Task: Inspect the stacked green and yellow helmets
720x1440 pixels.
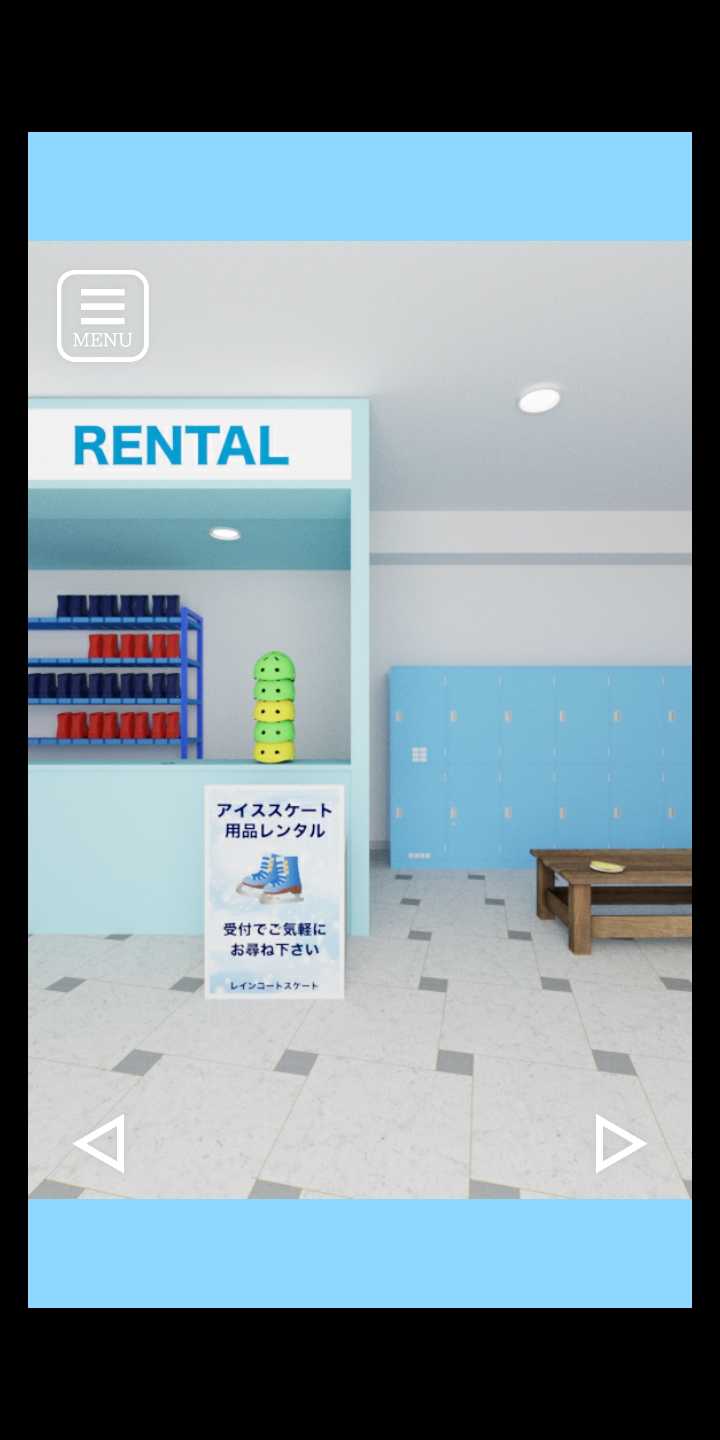Action: coord(274,707)
